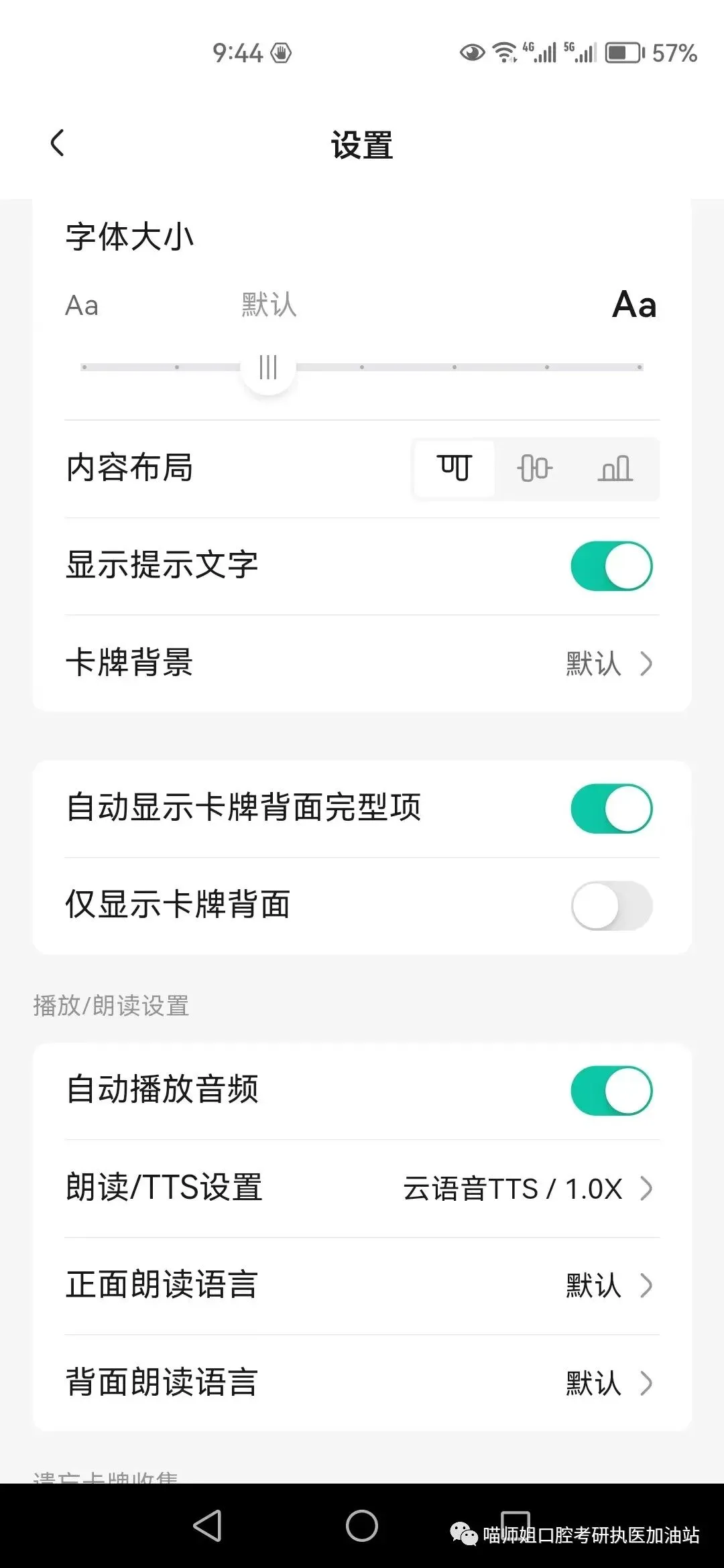Turn off the 显示提示文字 switch

coord(611,566)
